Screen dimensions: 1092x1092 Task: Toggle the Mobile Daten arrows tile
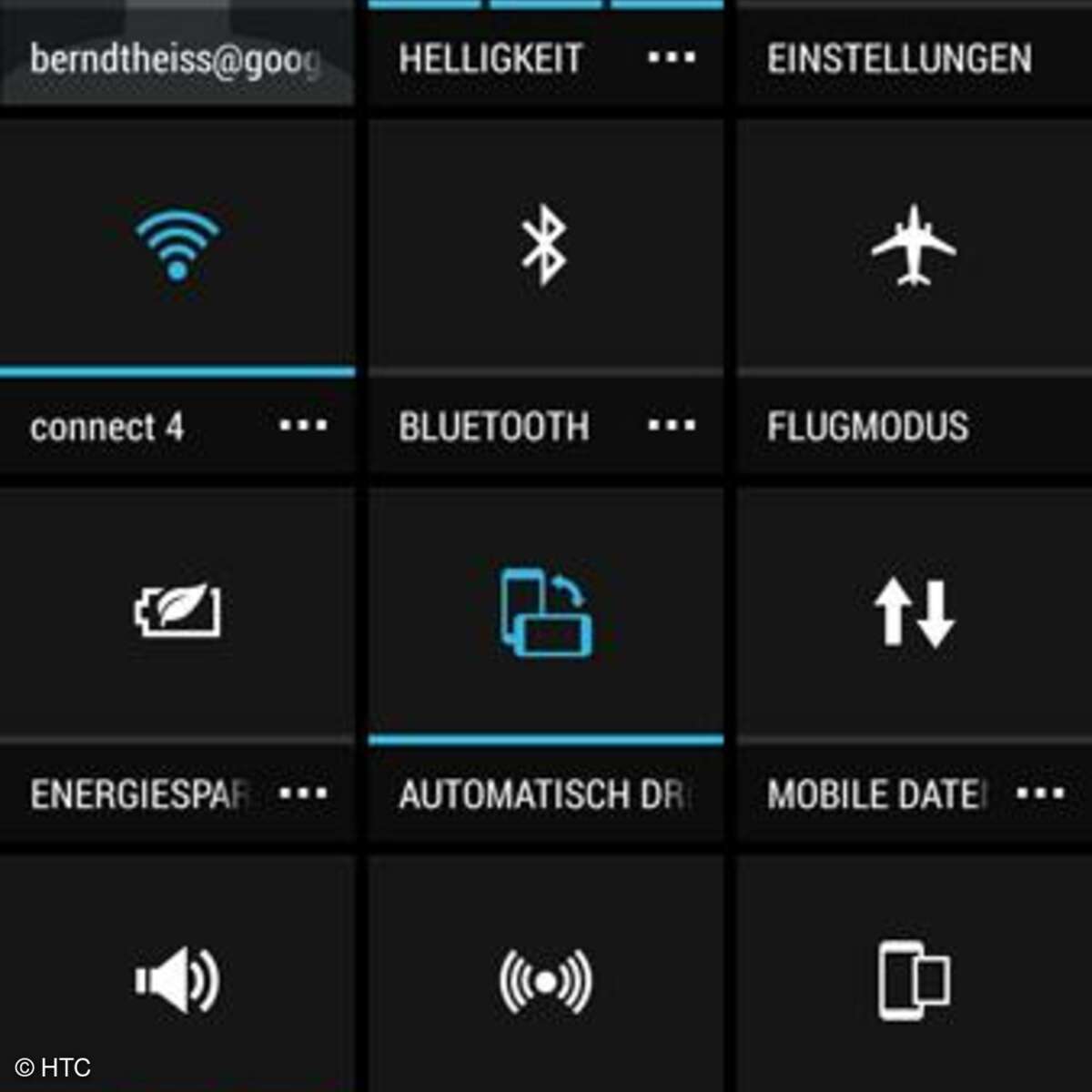914,613
